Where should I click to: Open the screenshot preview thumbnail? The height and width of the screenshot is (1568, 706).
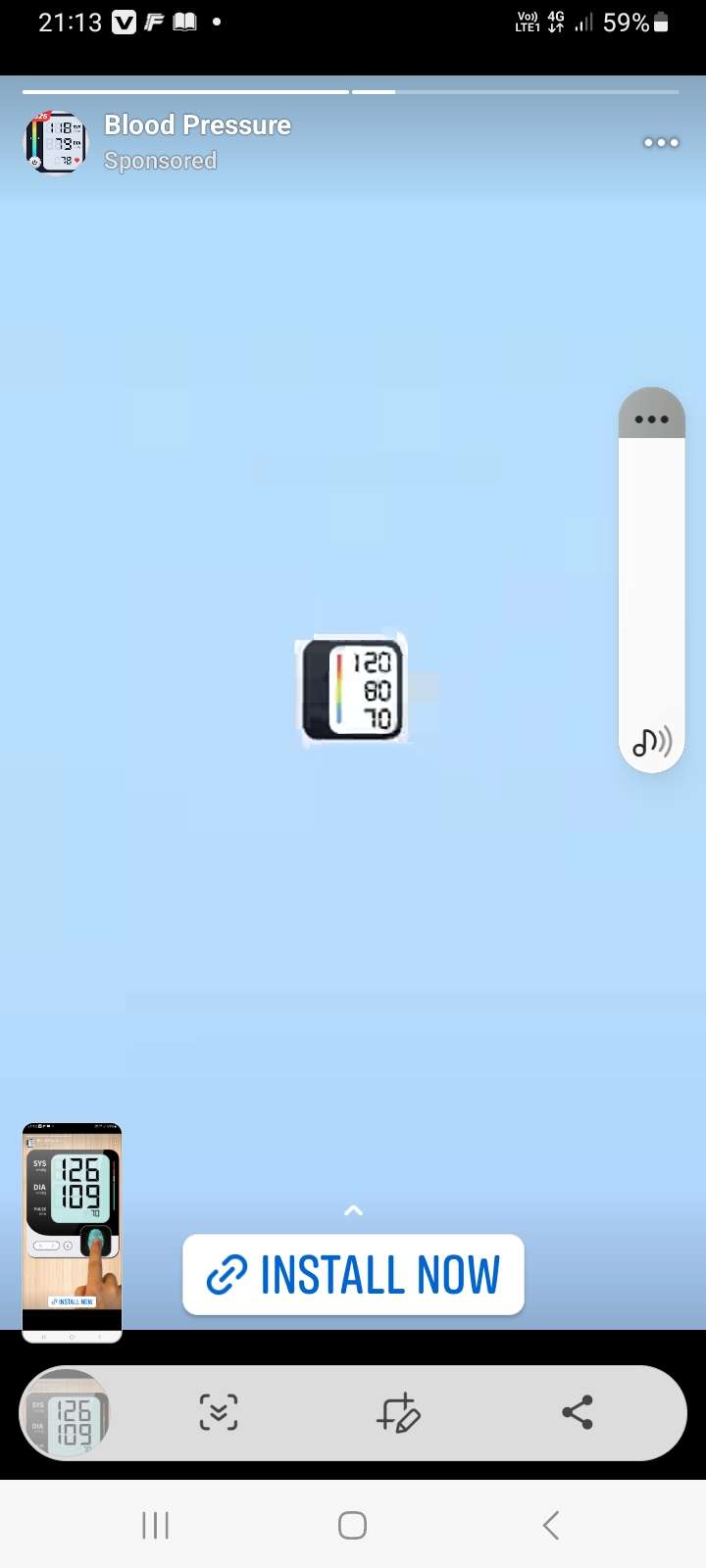(65, 1413)
